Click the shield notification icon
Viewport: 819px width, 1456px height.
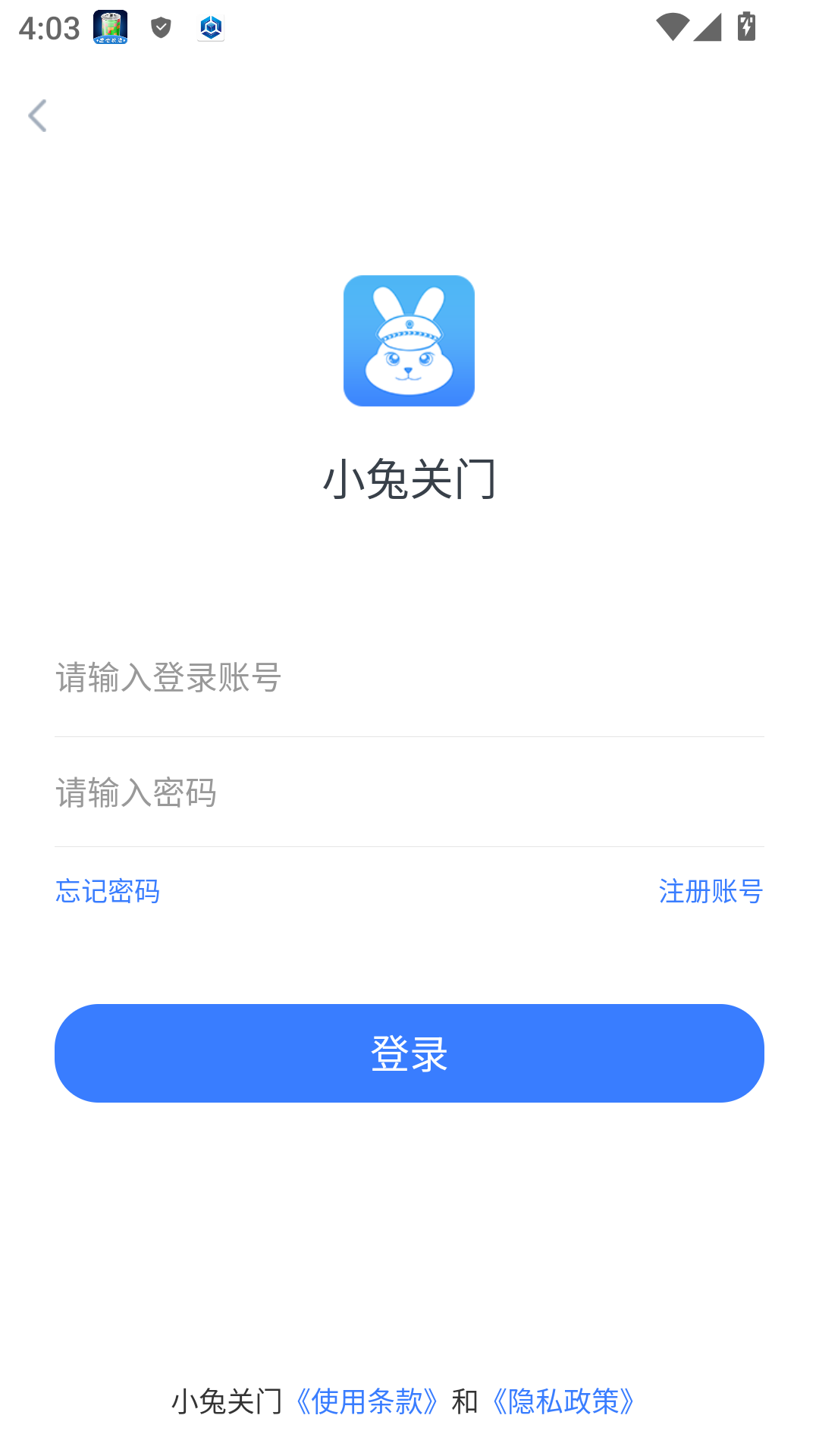click(x=160, y=28)
